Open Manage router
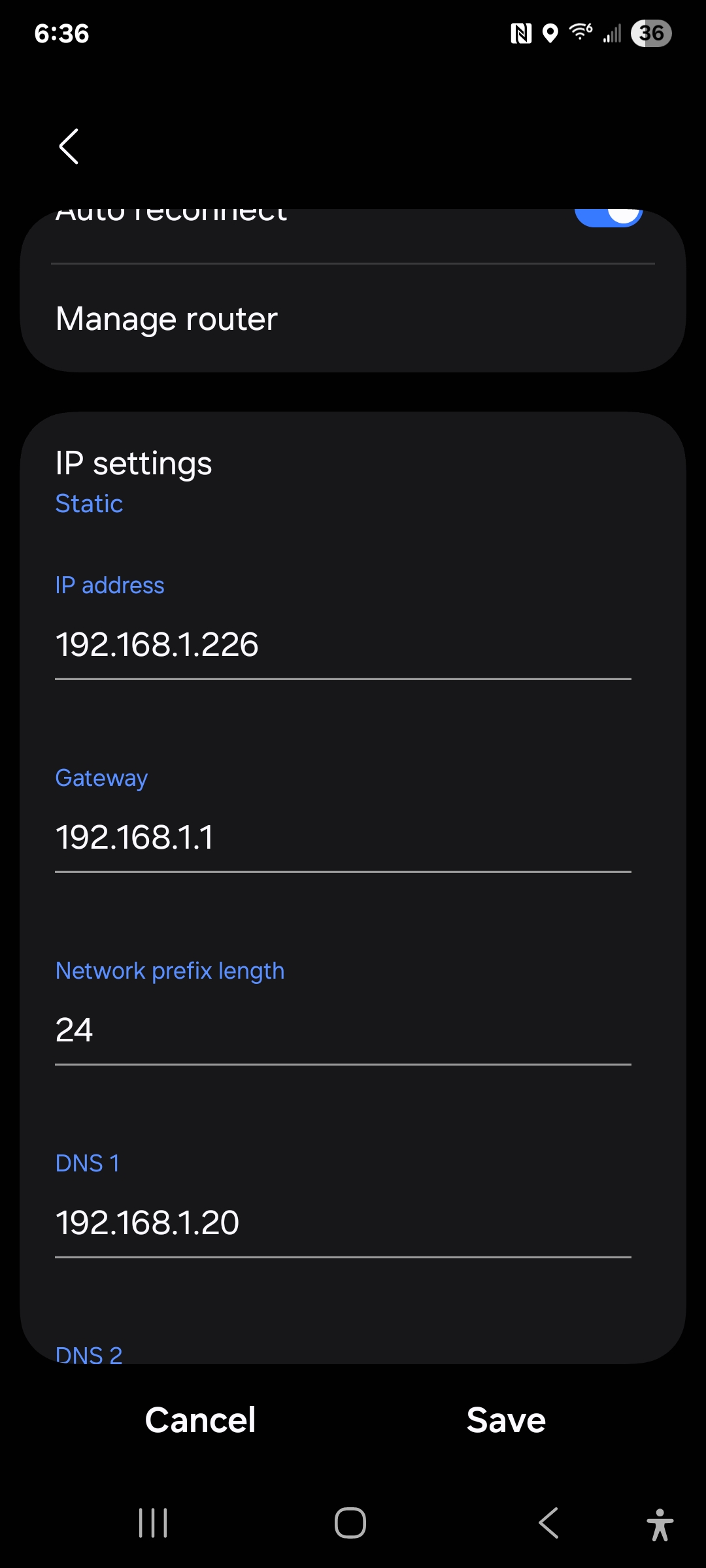This screenshot has width=706, height=1568. point(353,319)
